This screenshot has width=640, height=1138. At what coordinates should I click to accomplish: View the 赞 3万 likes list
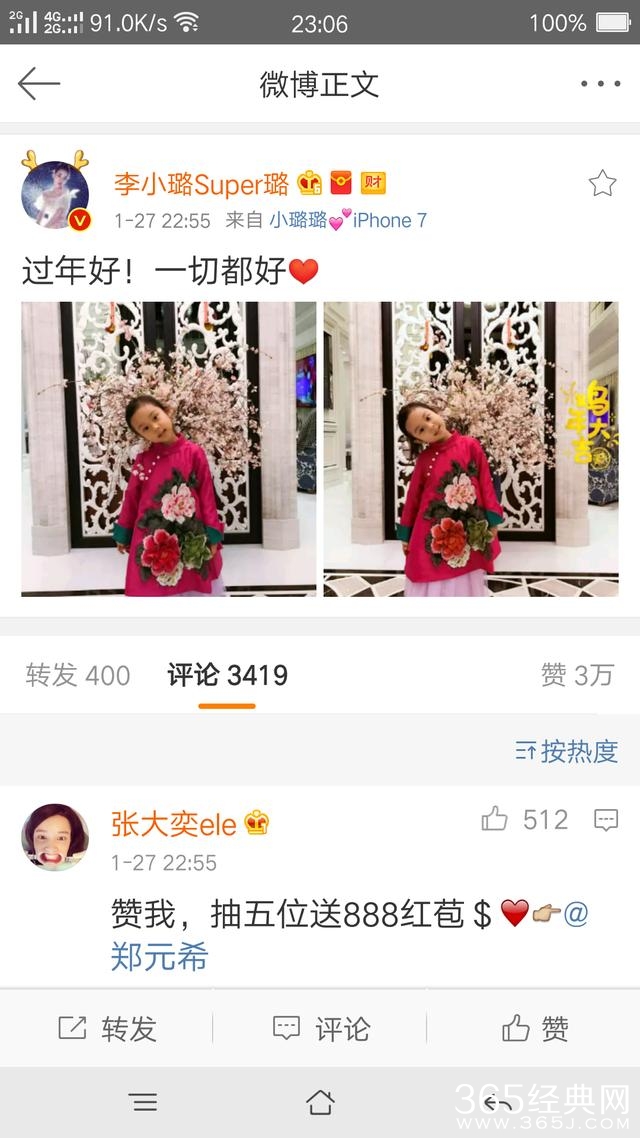tap(577, 676)
